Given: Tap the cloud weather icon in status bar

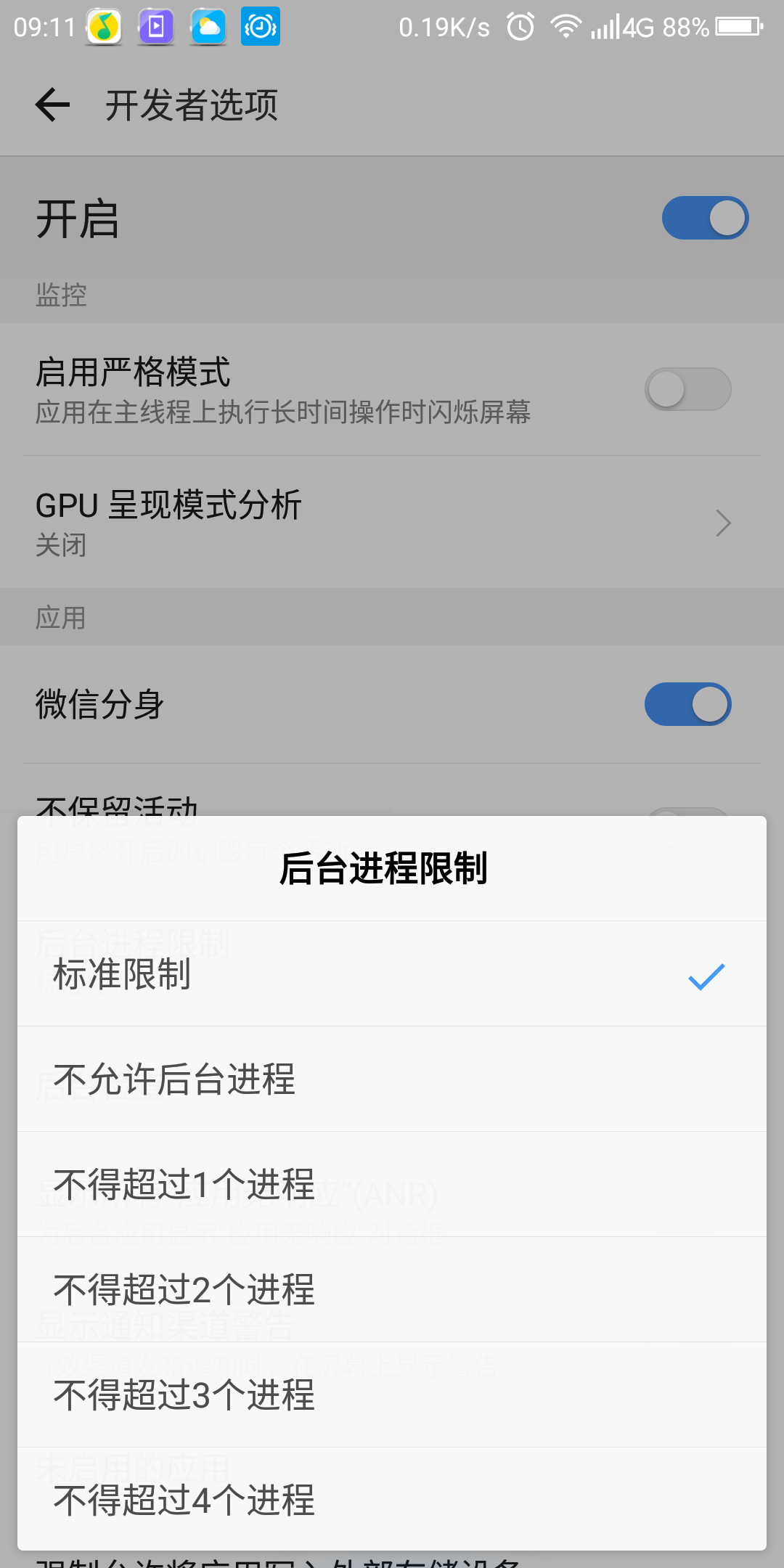Looking at the screenshot, I should tap(208, 27).
